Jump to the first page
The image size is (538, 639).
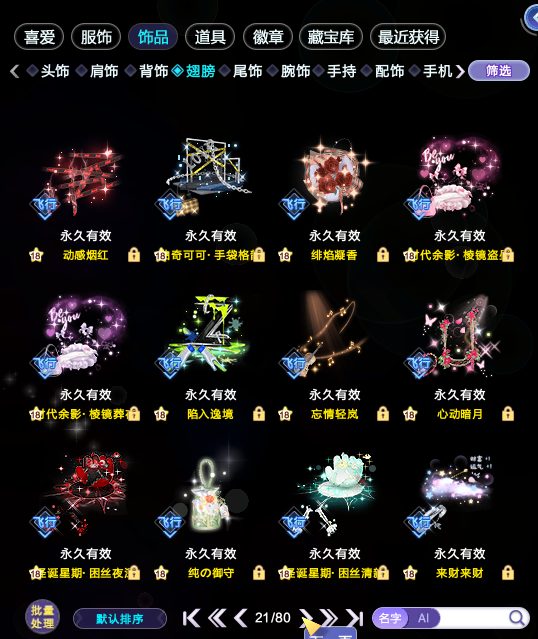coord(191,618)
